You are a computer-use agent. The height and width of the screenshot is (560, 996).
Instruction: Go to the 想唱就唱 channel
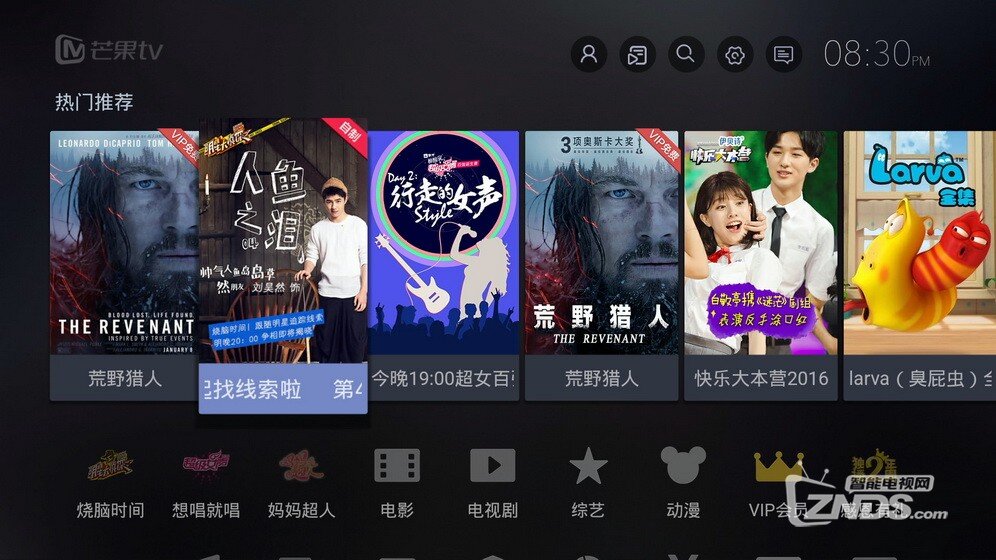tap(206, 483)
